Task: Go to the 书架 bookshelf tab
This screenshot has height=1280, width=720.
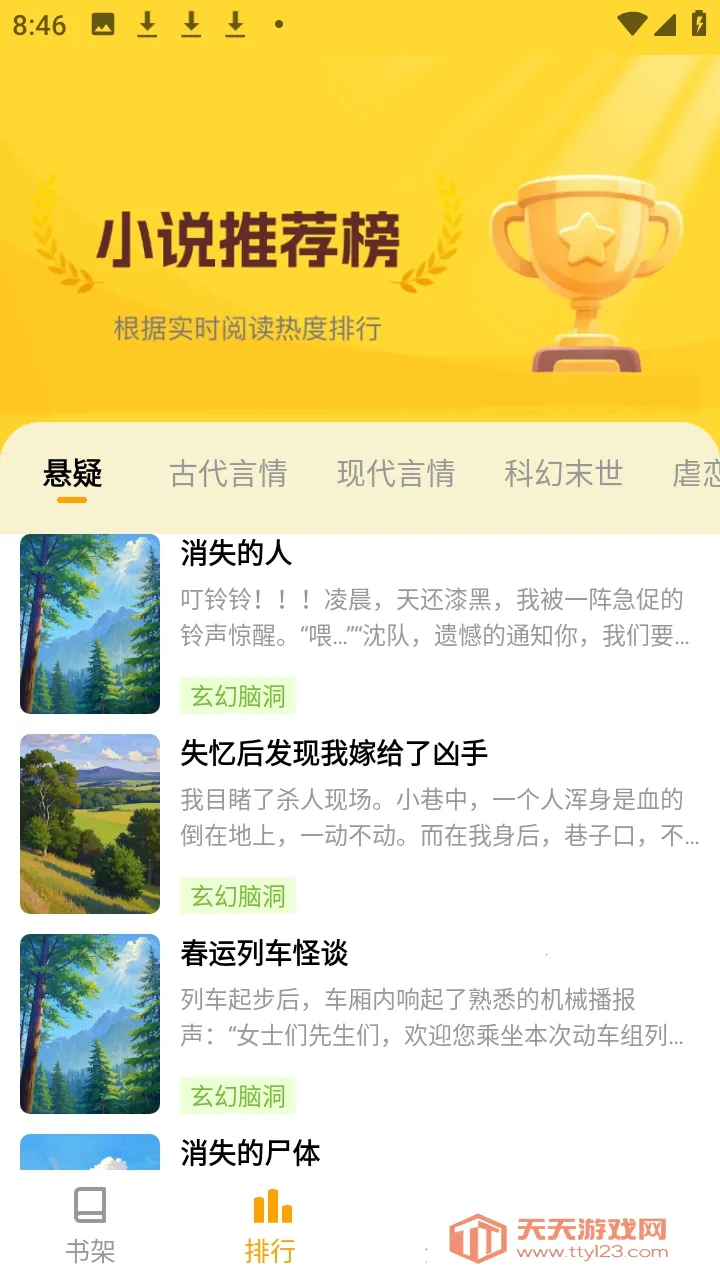Action: [90, 1224]
